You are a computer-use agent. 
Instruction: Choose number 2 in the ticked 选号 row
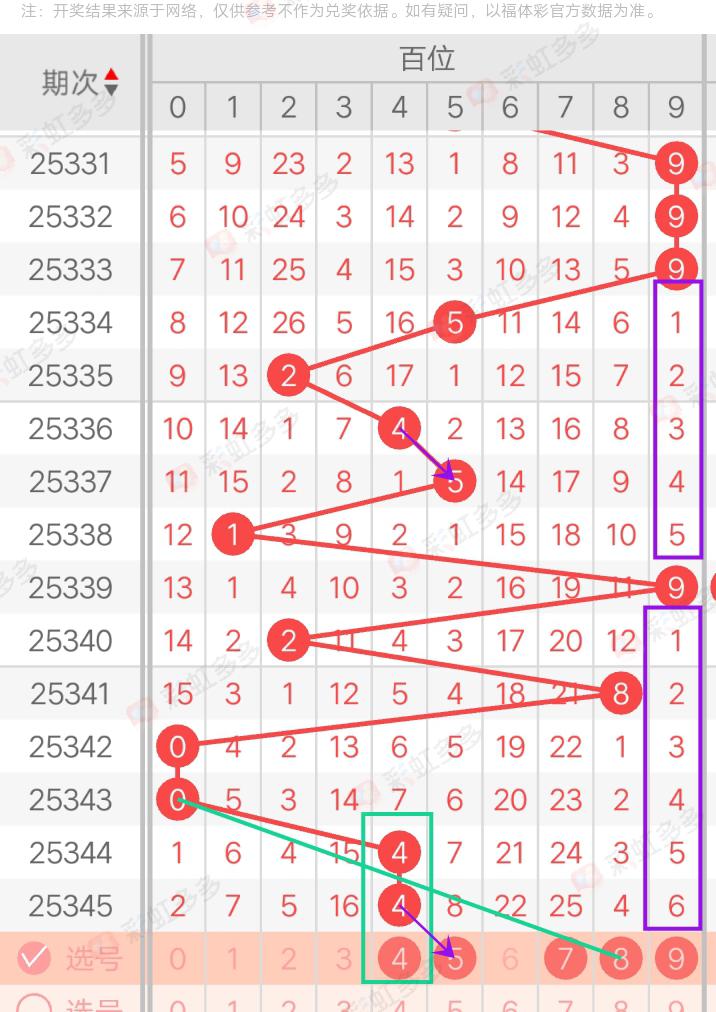[288, 959]
